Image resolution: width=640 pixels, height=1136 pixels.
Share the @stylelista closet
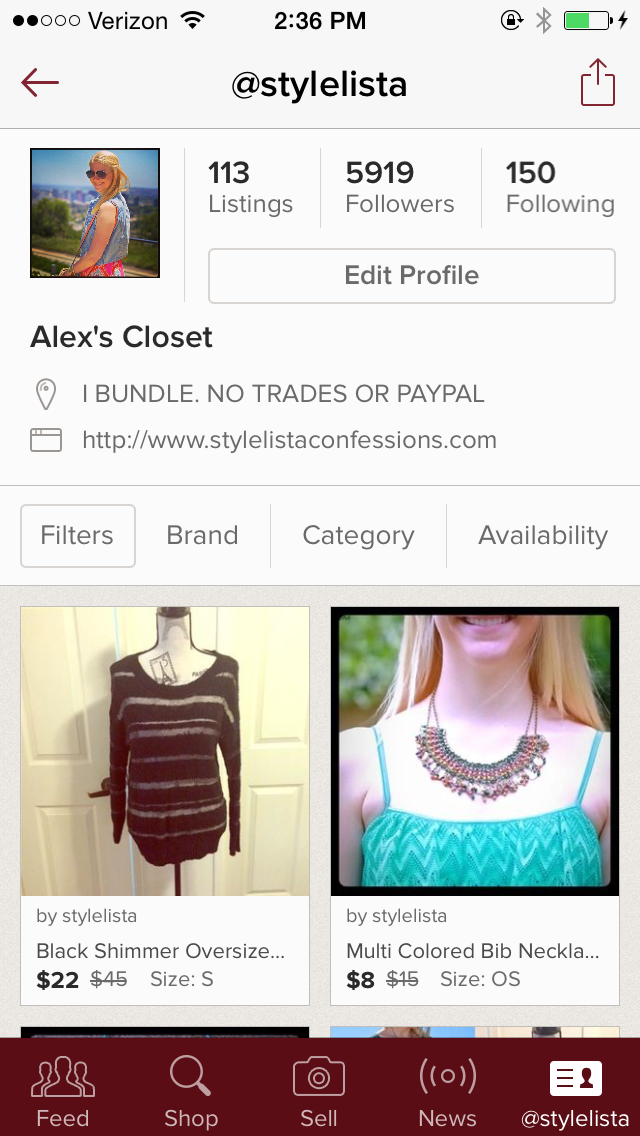598,83
